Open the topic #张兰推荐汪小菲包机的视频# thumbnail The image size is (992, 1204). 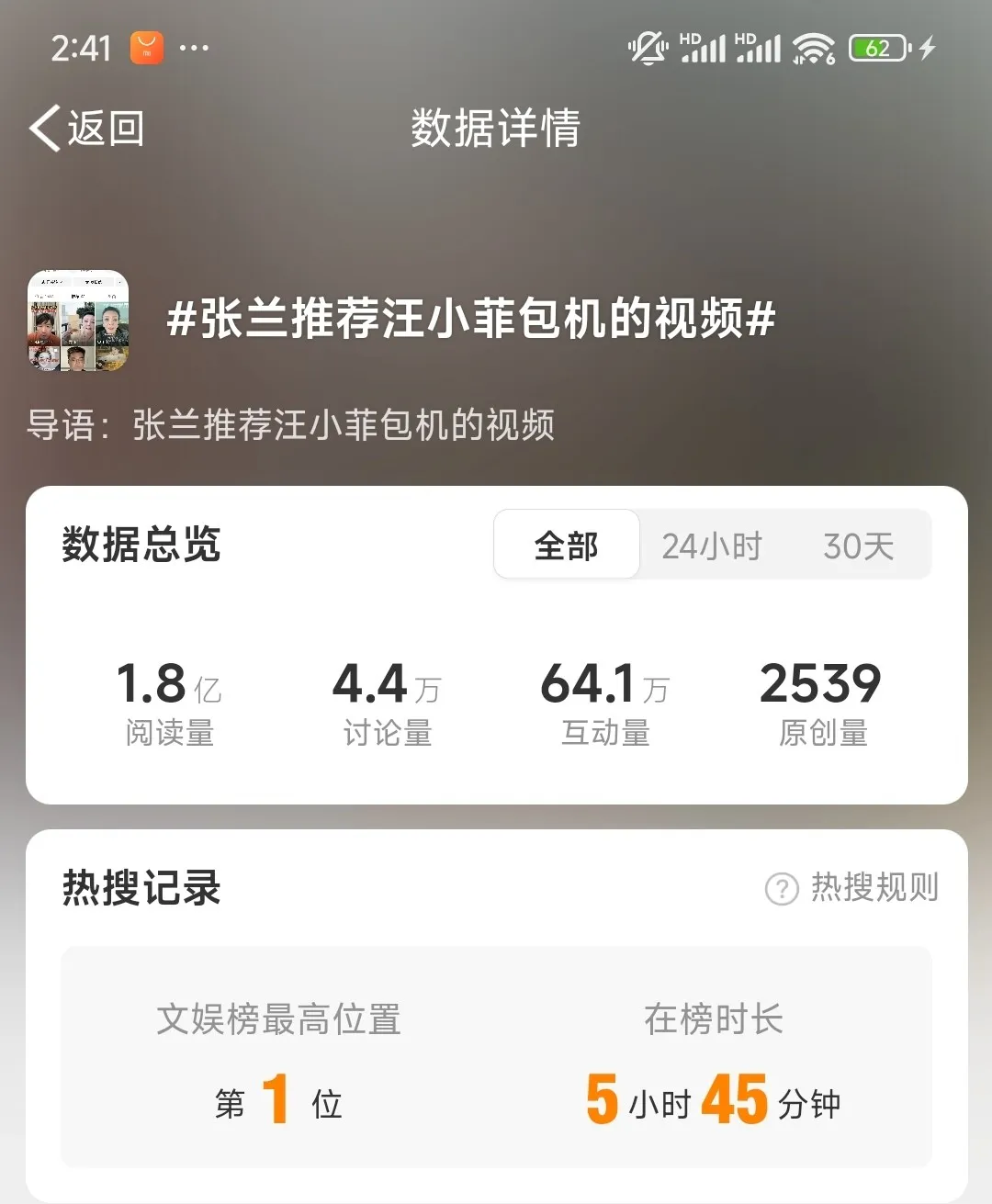[x=78, y=321]
